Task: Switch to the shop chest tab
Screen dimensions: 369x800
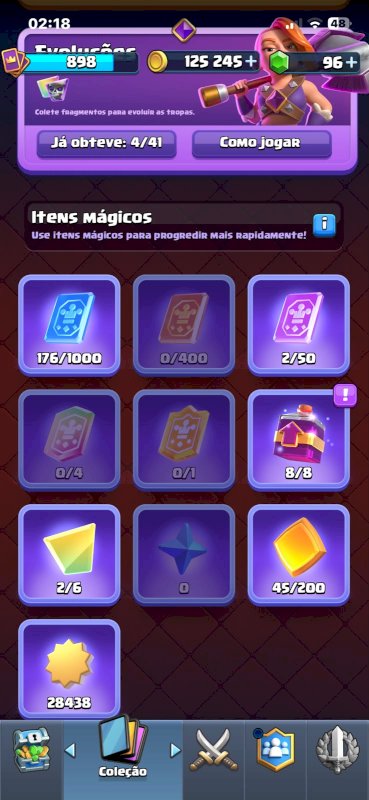Action: 31,750
